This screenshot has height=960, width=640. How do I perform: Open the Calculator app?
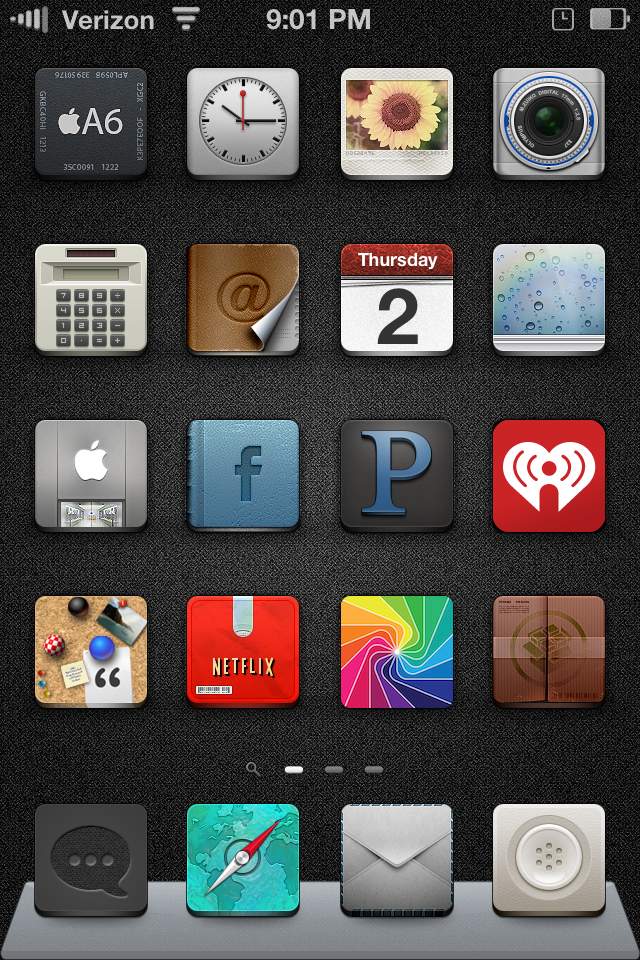click(x=91, y=299)
